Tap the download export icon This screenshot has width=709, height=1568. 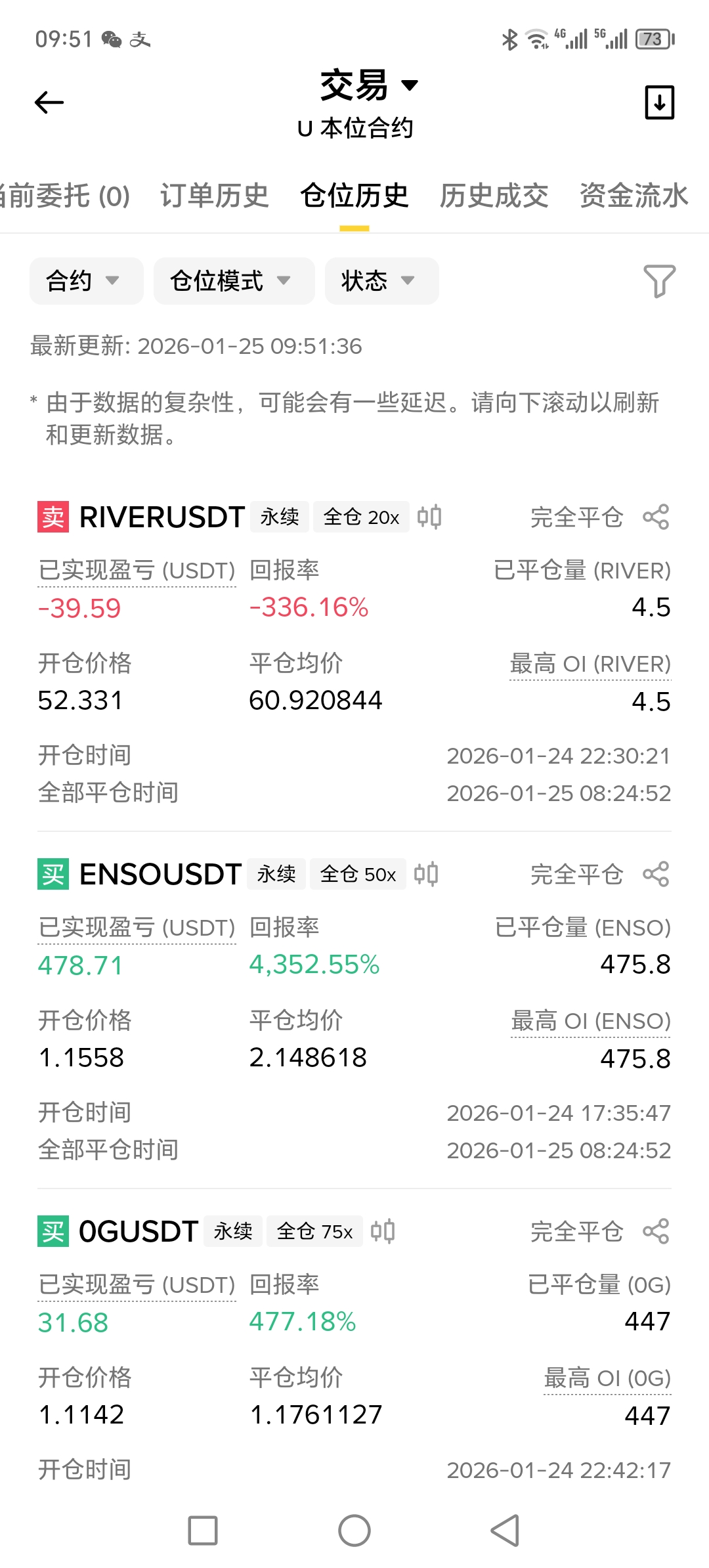click(659, 102)
